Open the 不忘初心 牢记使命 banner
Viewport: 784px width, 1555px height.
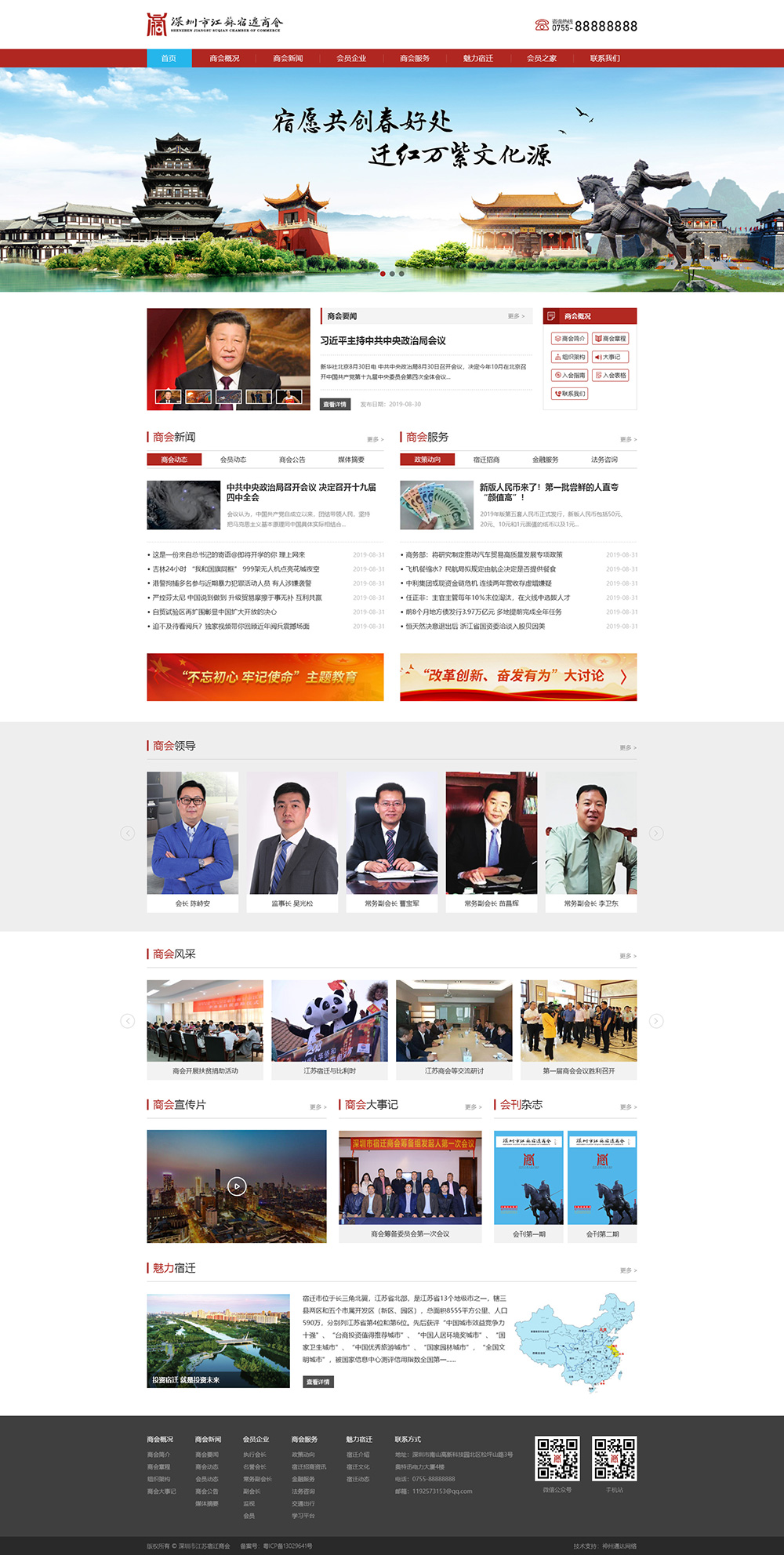[x=265, y=677]
